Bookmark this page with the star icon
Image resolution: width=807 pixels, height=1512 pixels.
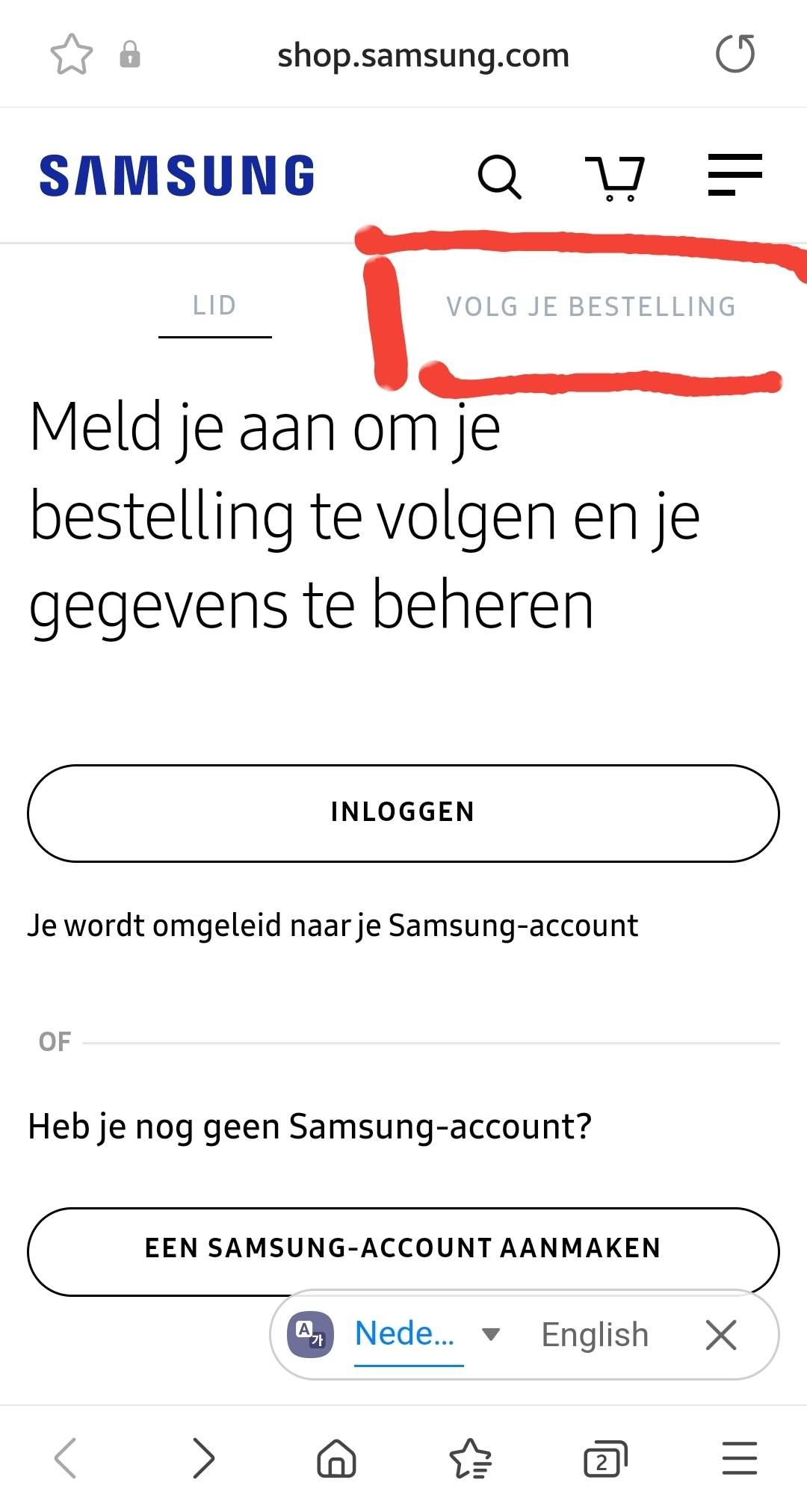tap(72, 55)
